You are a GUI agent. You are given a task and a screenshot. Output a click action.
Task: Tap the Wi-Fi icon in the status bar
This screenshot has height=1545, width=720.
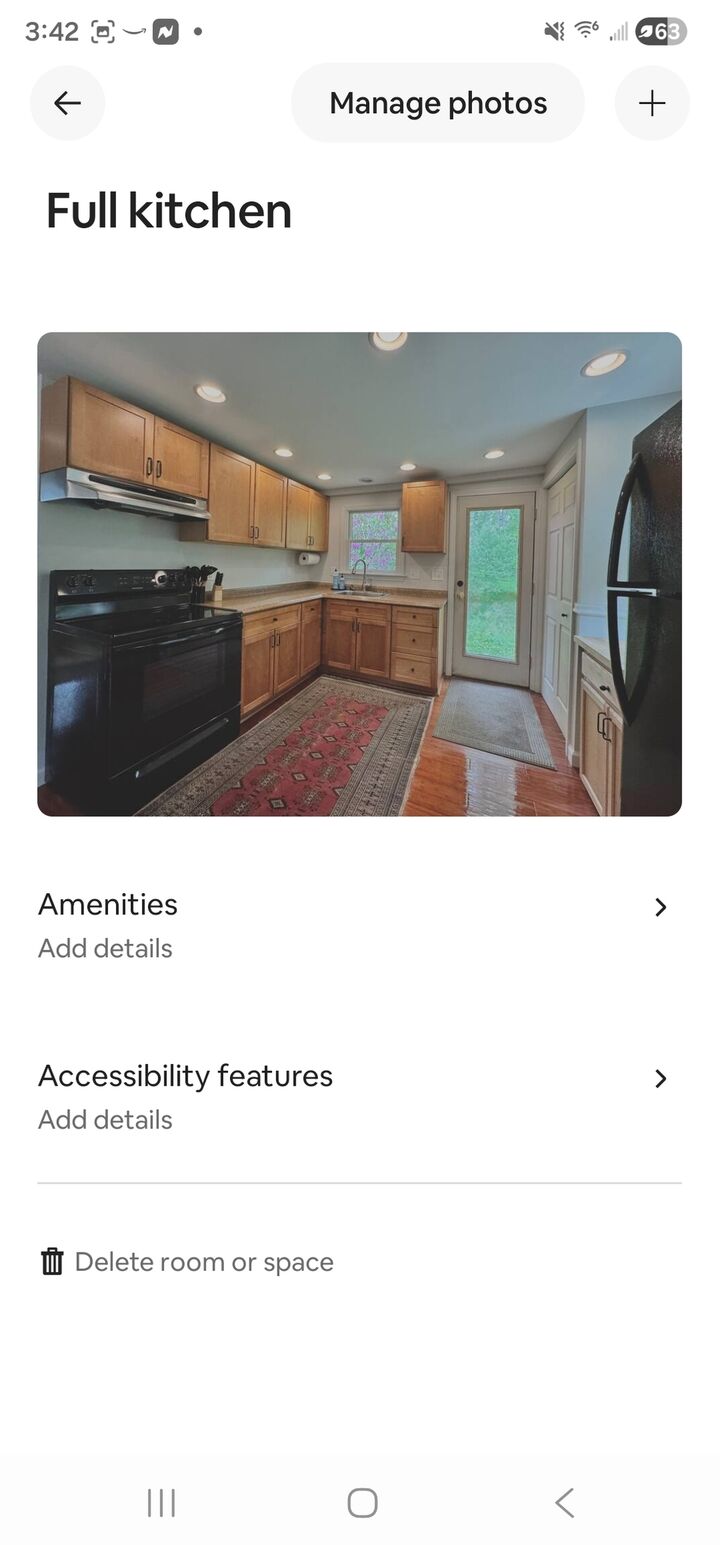(x=583, y=31)
